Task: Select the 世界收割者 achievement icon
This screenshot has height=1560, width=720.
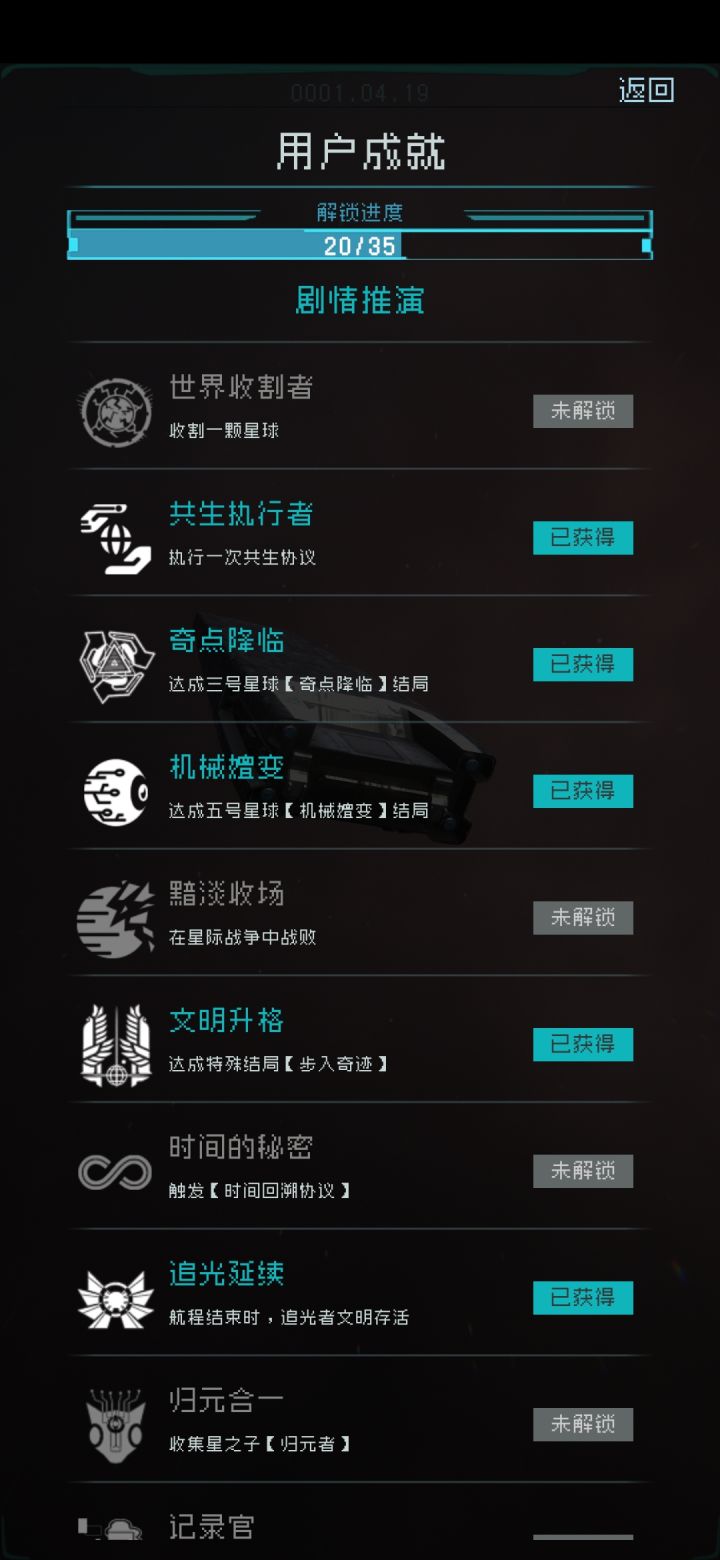Action: click(114, 411)
